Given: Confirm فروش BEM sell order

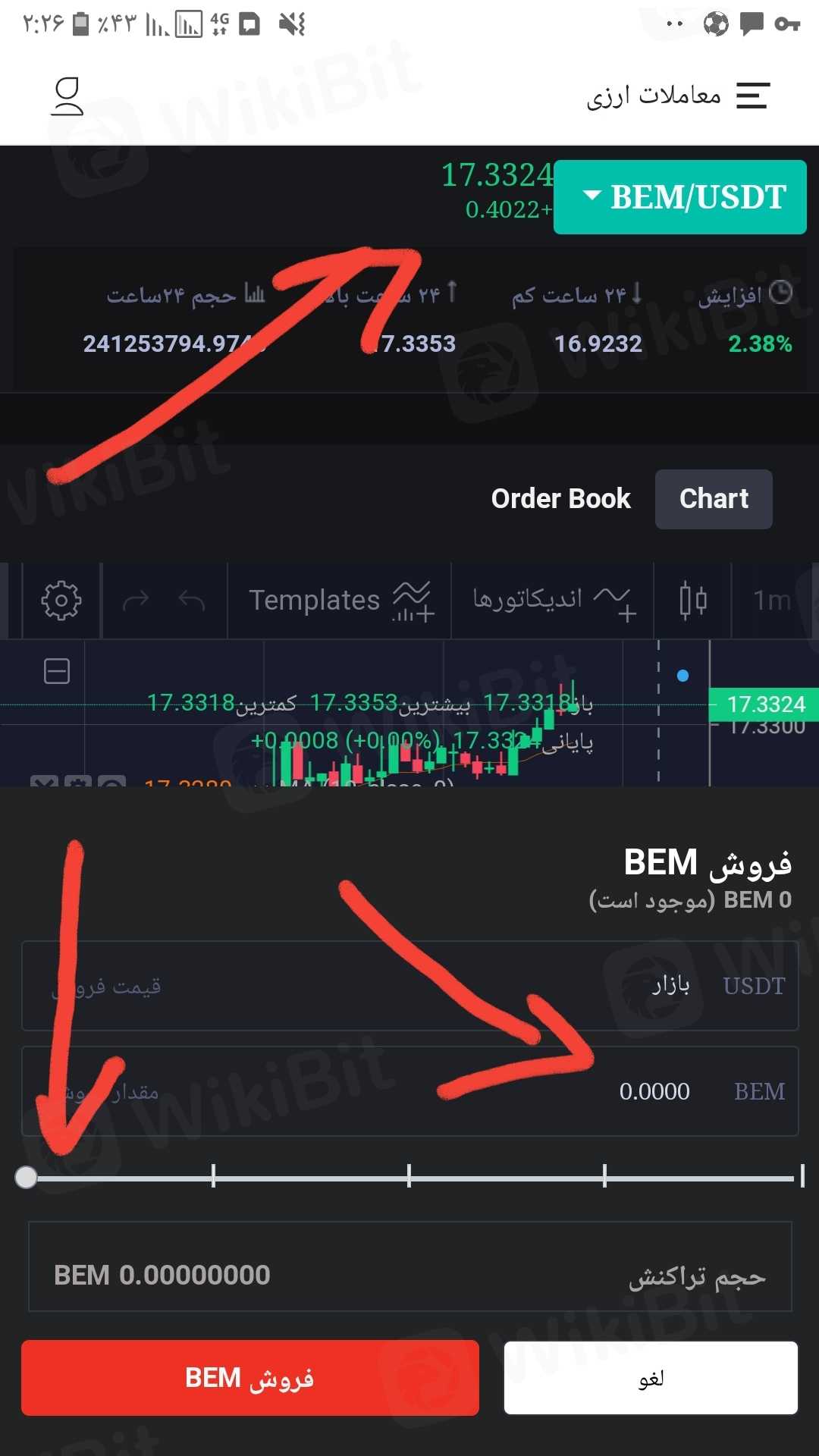Looking at the screenshot, I should (250, 1378).
